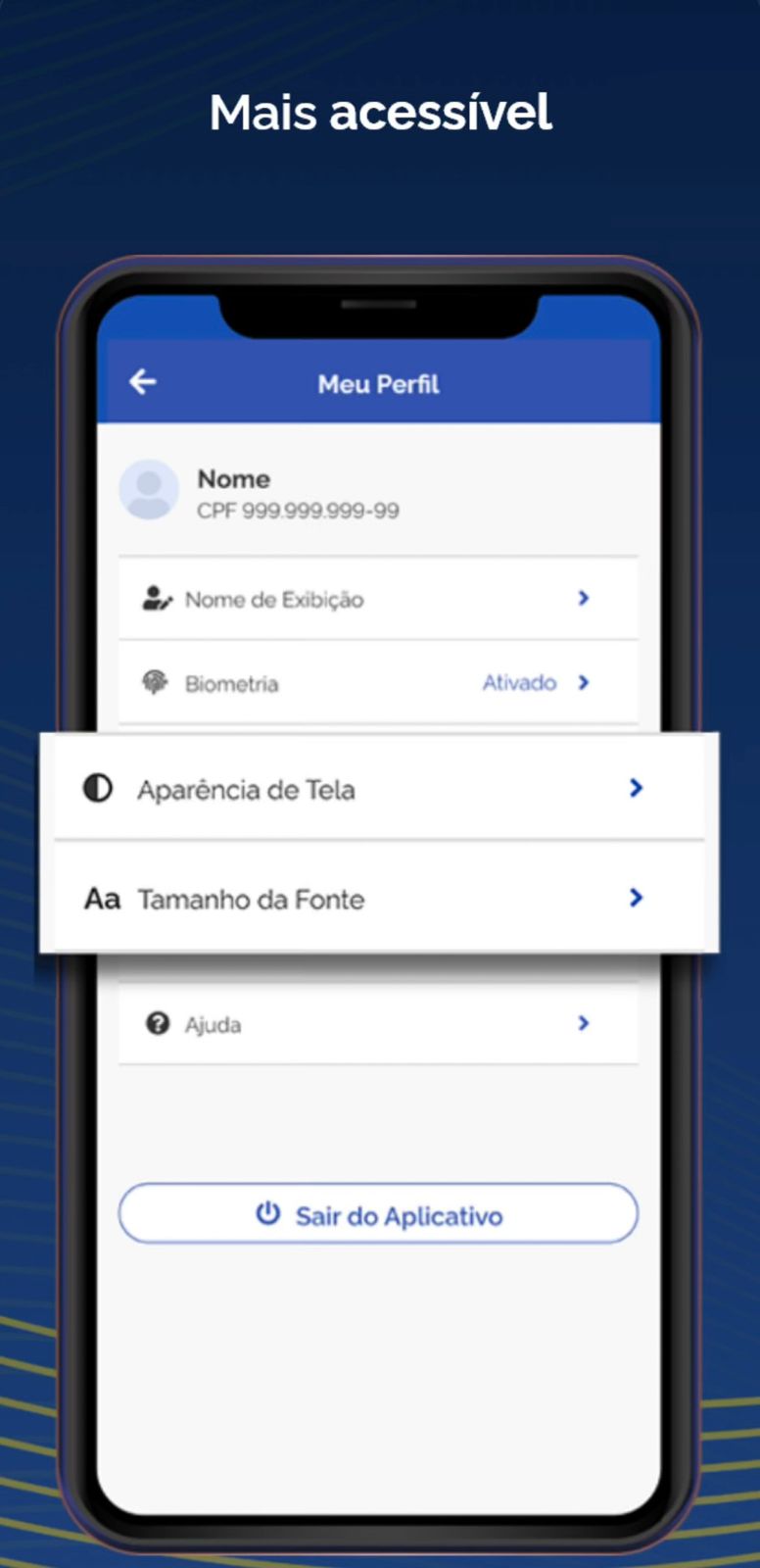The width and height of the screenshot is (760, 1568).
Task: Select the Meu Perfil header title
Action: (379, 384)
